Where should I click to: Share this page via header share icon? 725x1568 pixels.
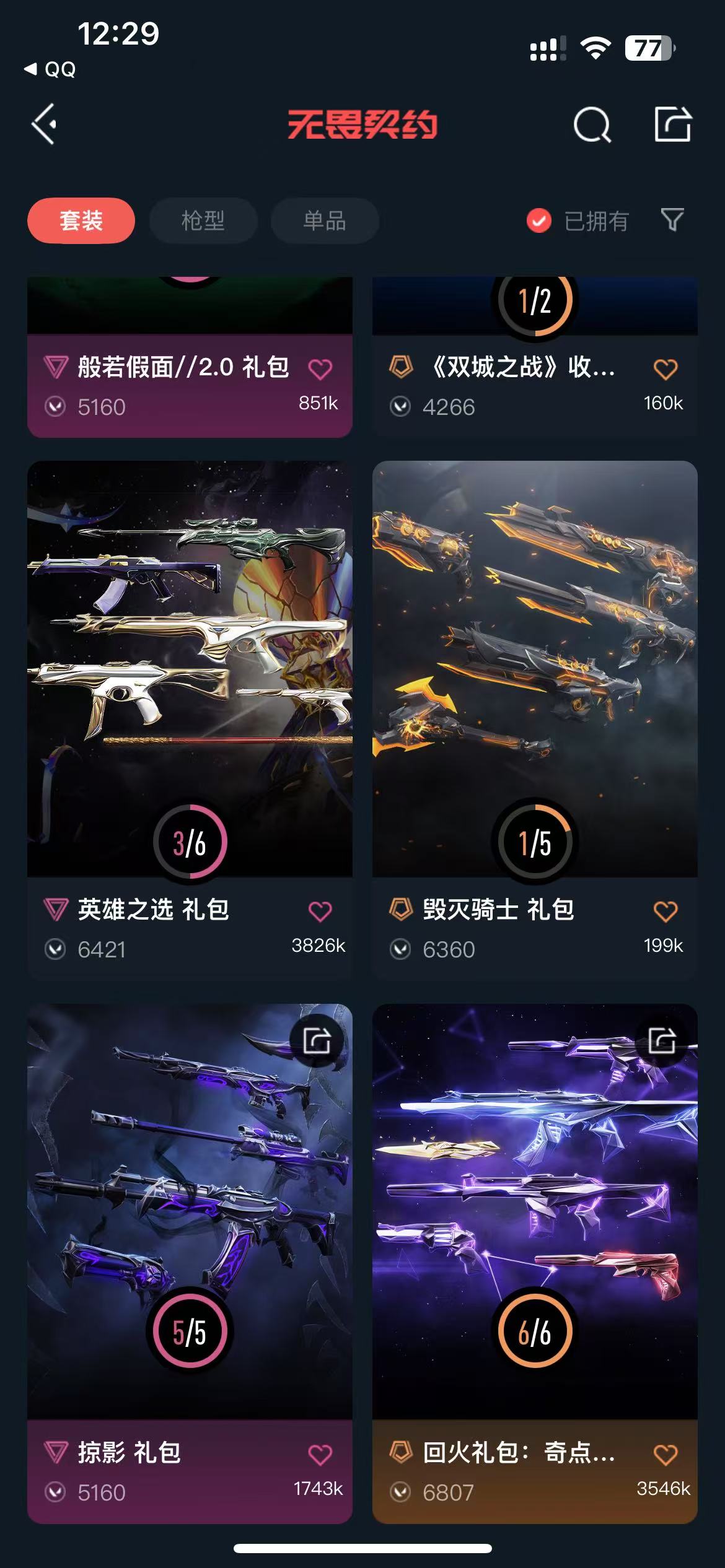click(x=672, y=124)
